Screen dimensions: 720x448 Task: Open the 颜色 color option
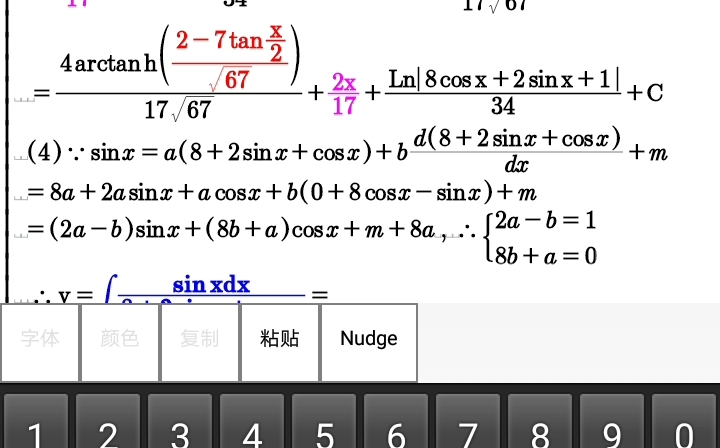click(x=120, y=340)
